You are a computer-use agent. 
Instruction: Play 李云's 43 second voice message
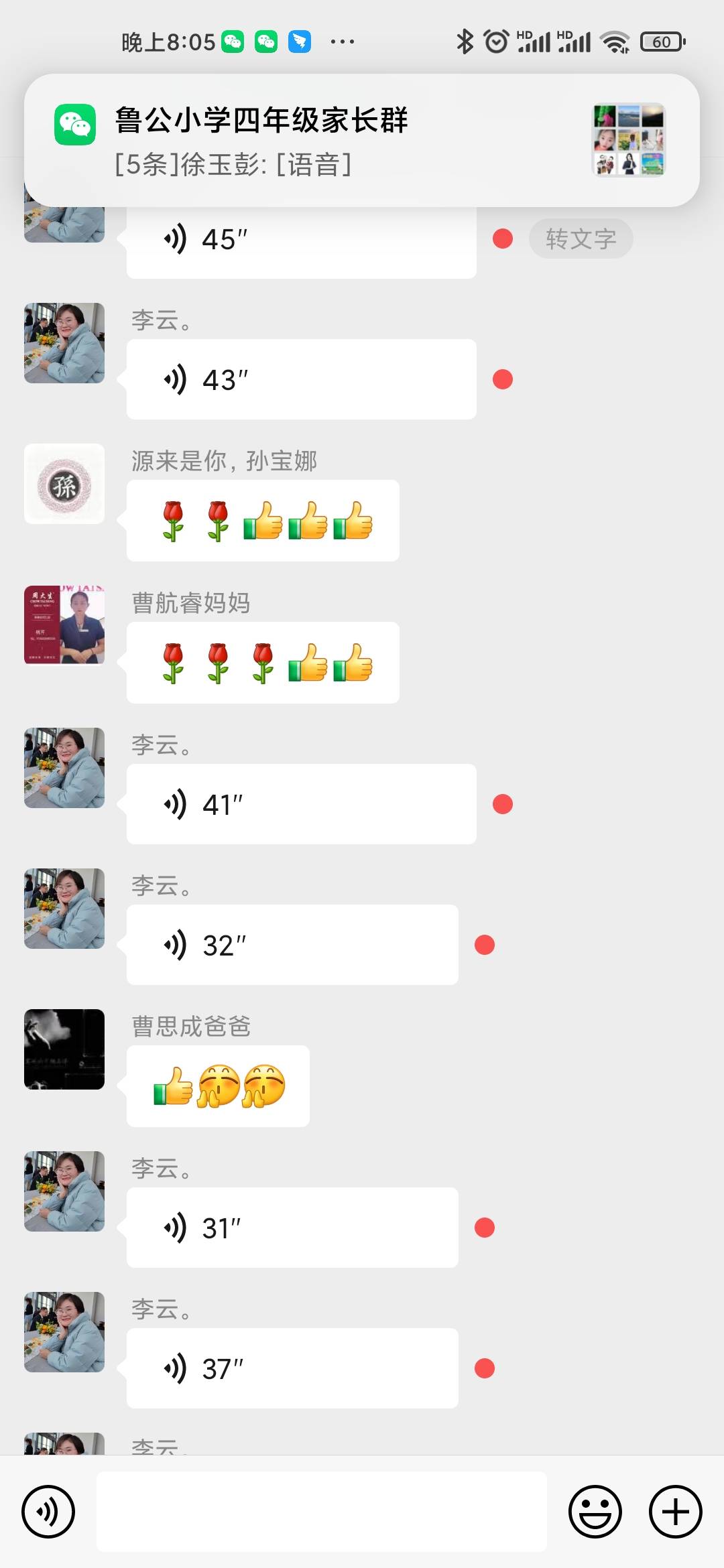point(300,379)
